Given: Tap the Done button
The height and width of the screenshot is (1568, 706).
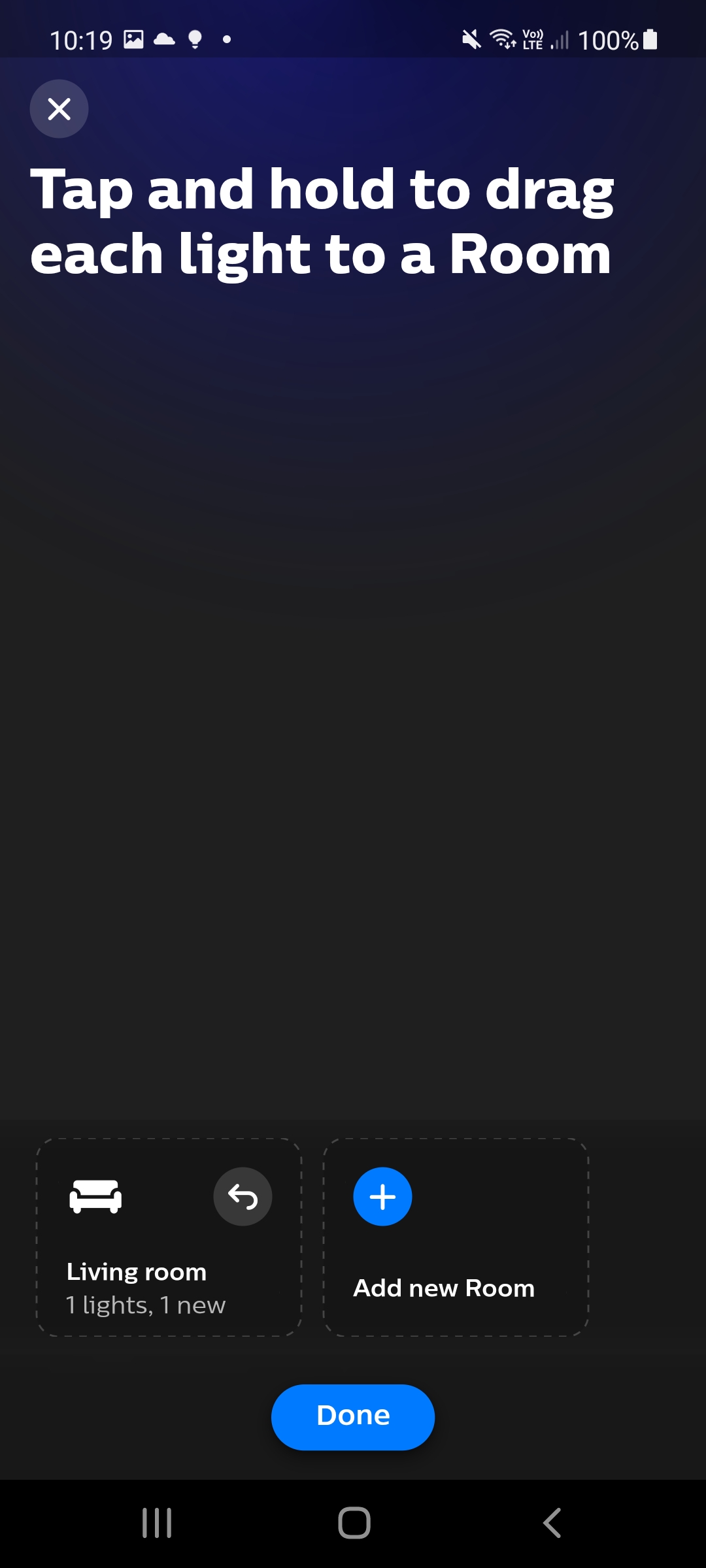Looking at the screenshot, I should click(353, 1416).
